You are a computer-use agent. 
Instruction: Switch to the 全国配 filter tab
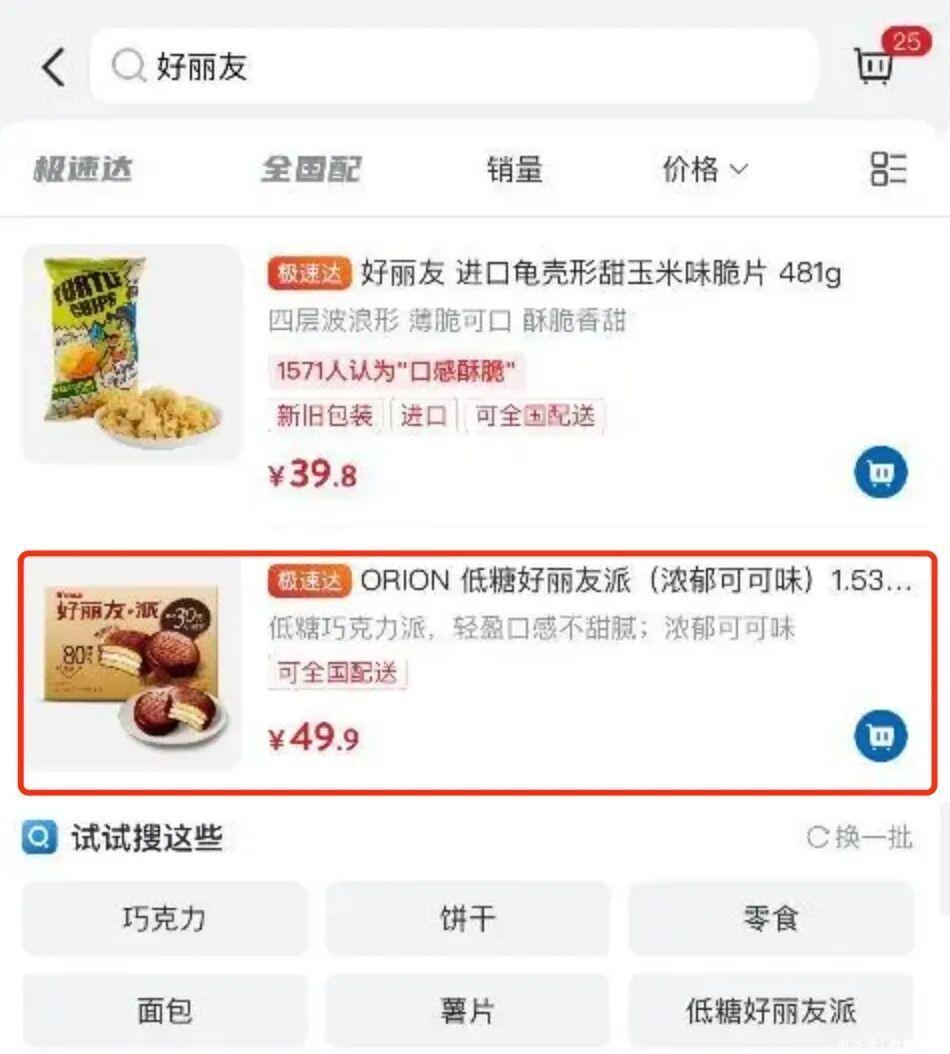click(310, 169)
